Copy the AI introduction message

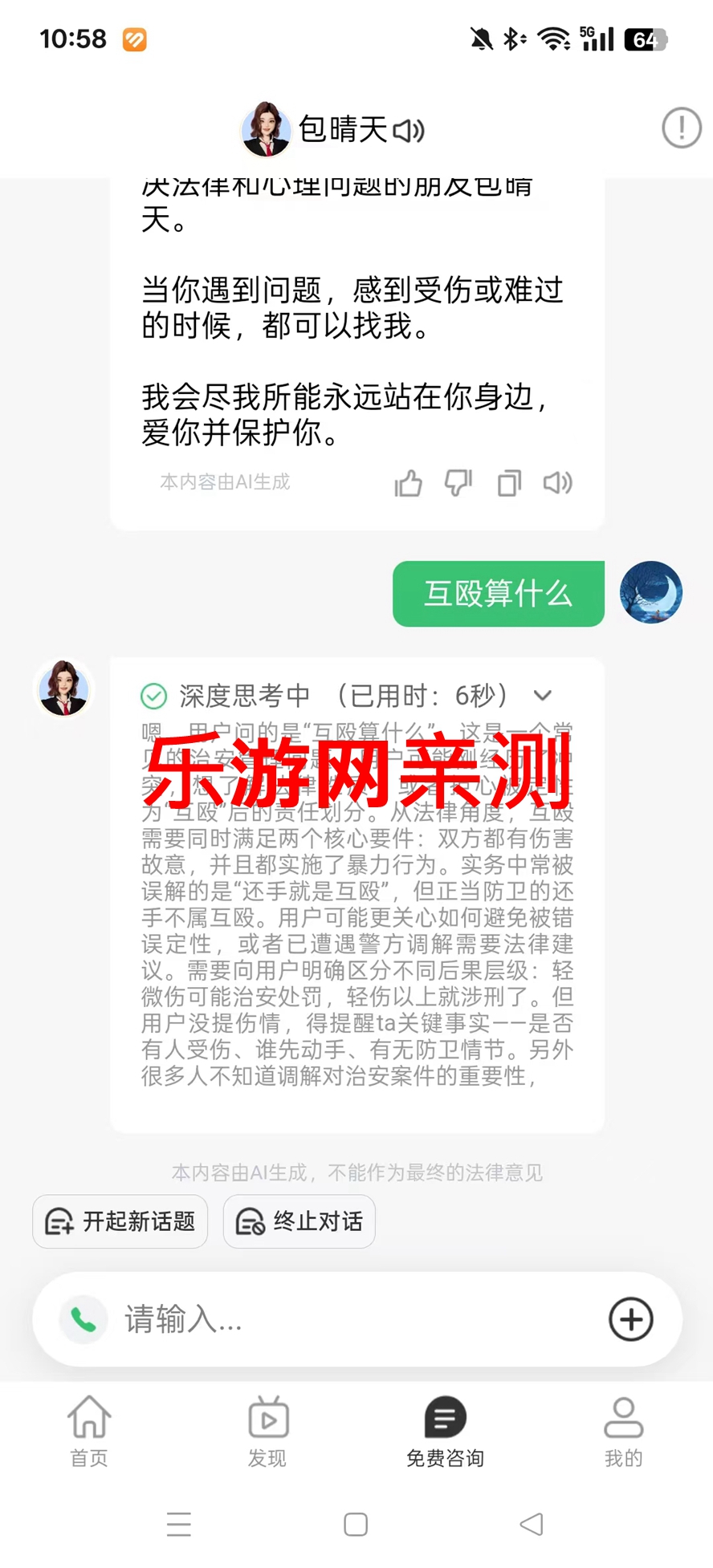(509, 483)
